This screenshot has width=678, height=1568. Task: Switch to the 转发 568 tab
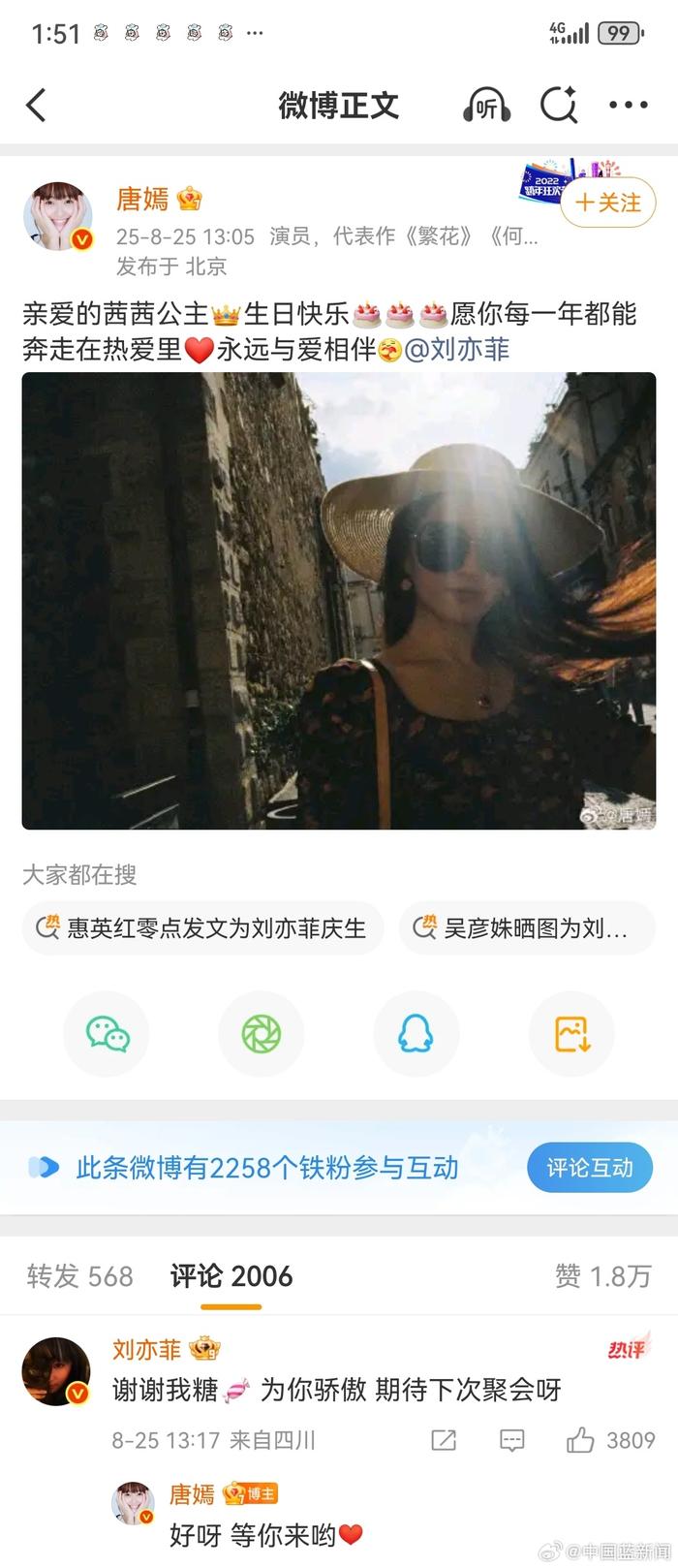tap(79, 1276)
